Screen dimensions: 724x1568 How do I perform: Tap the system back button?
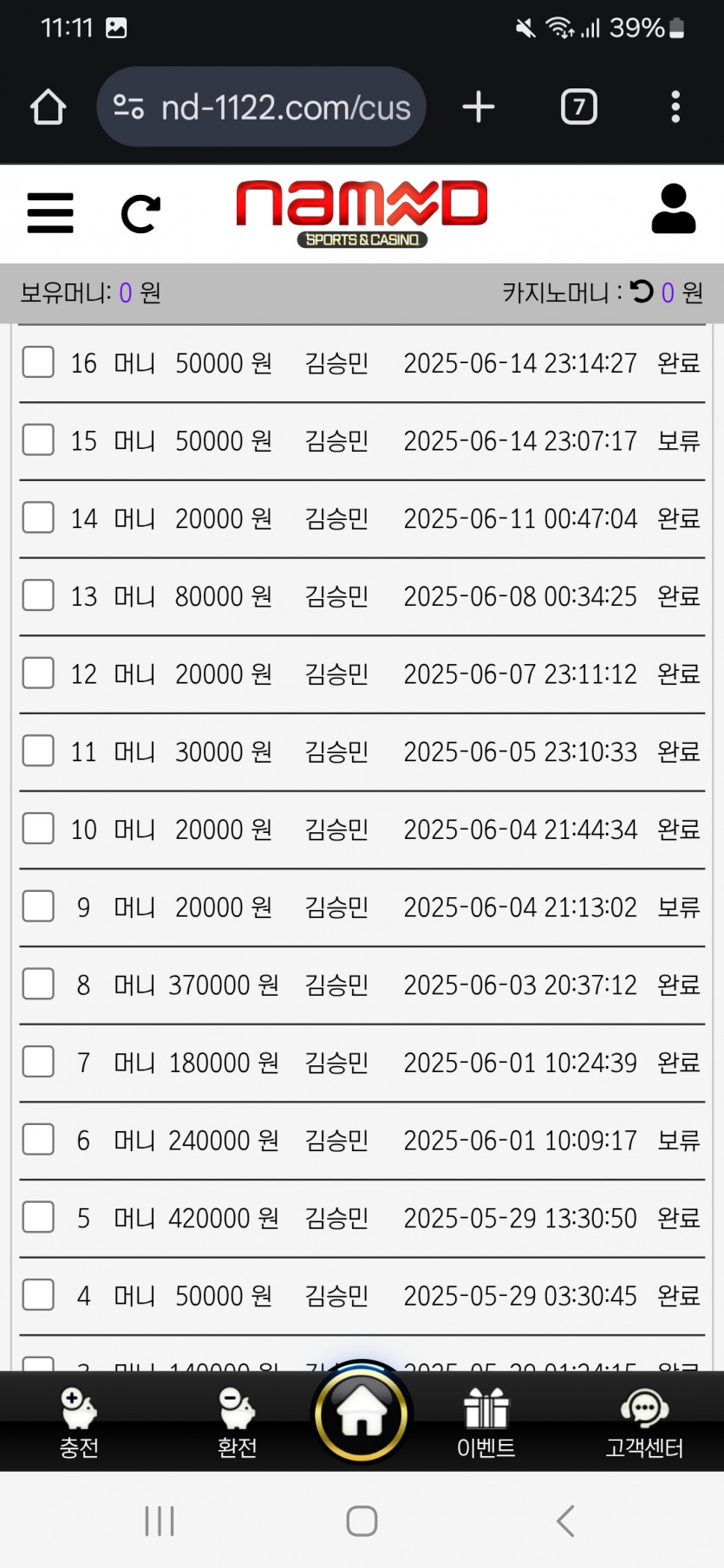click(x=565, y=1520)
